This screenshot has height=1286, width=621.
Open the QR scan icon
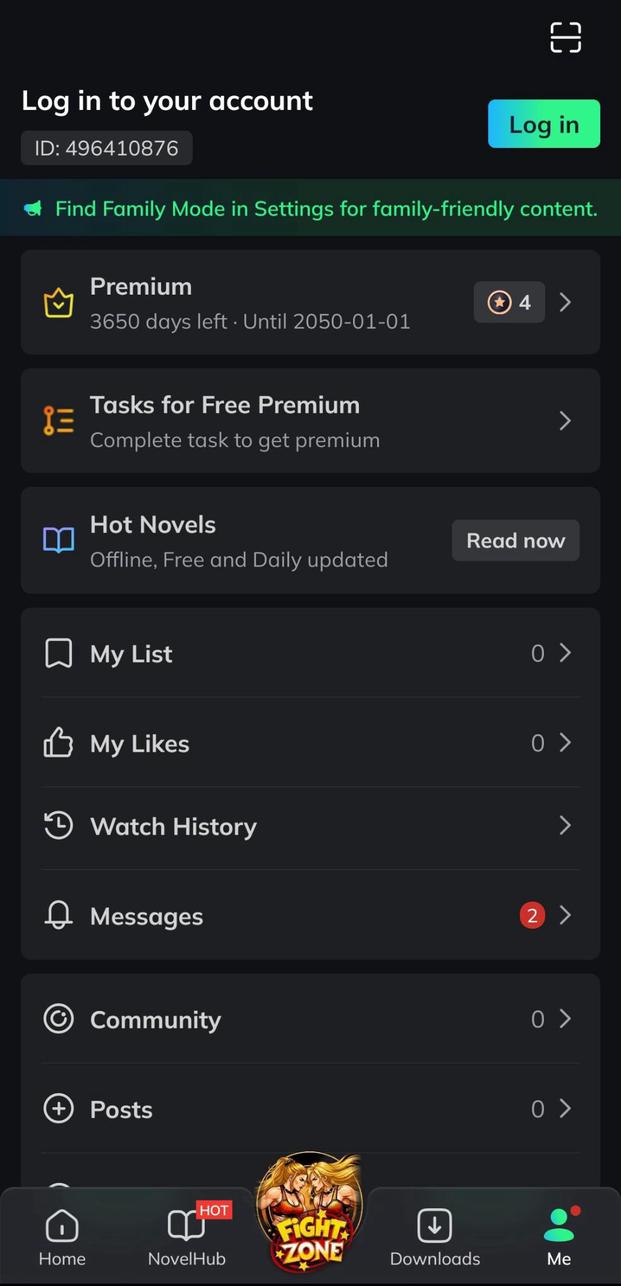click(x=565, y=38)
